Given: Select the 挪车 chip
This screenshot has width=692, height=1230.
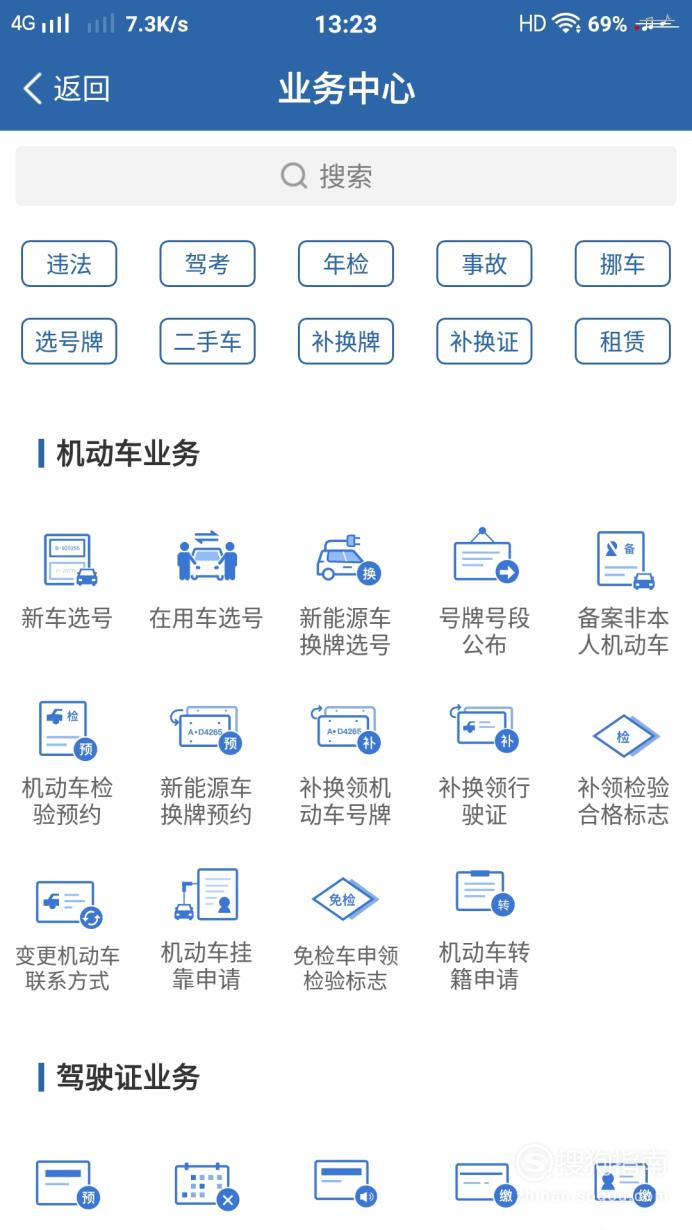Looking at the screenshot, I should pos(622,264).
